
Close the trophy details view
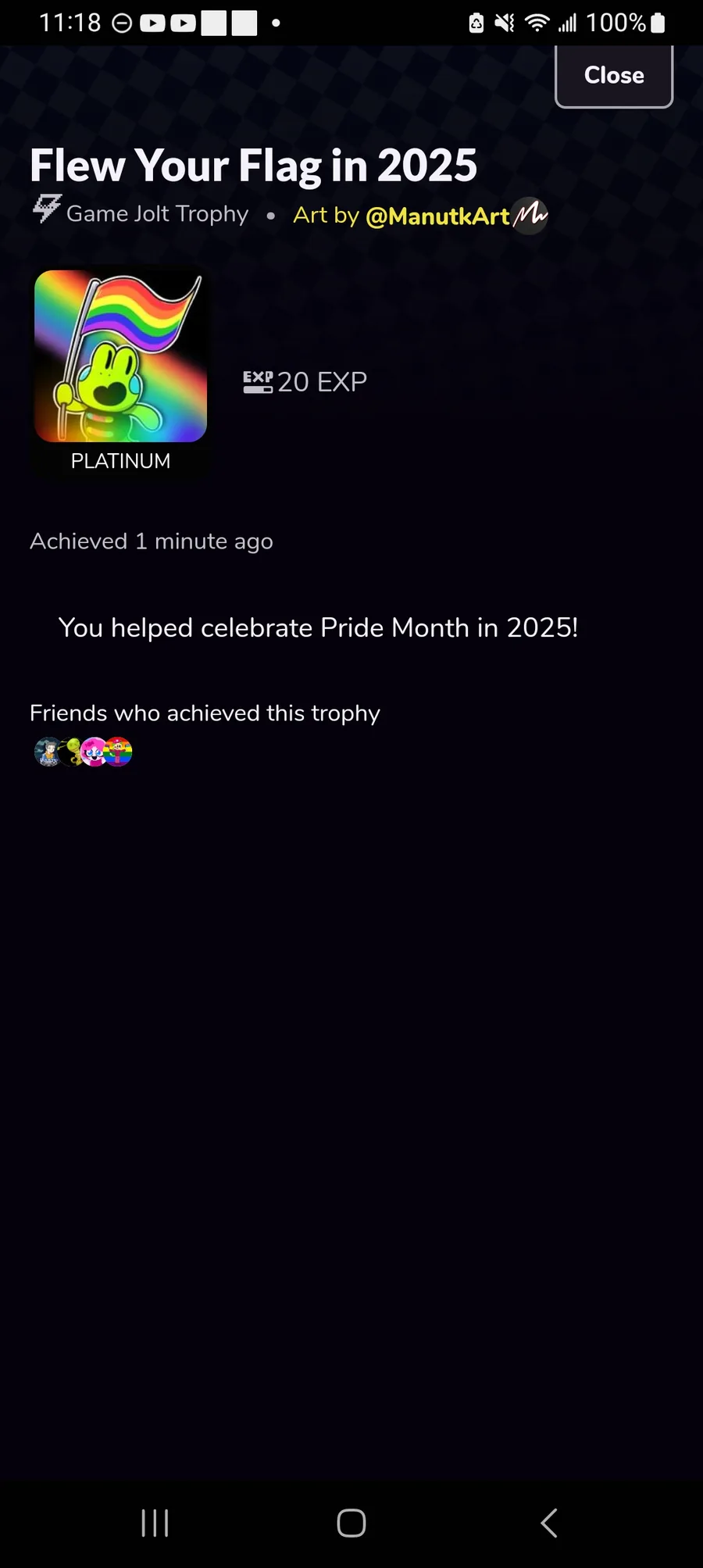(x=613, y=75)
